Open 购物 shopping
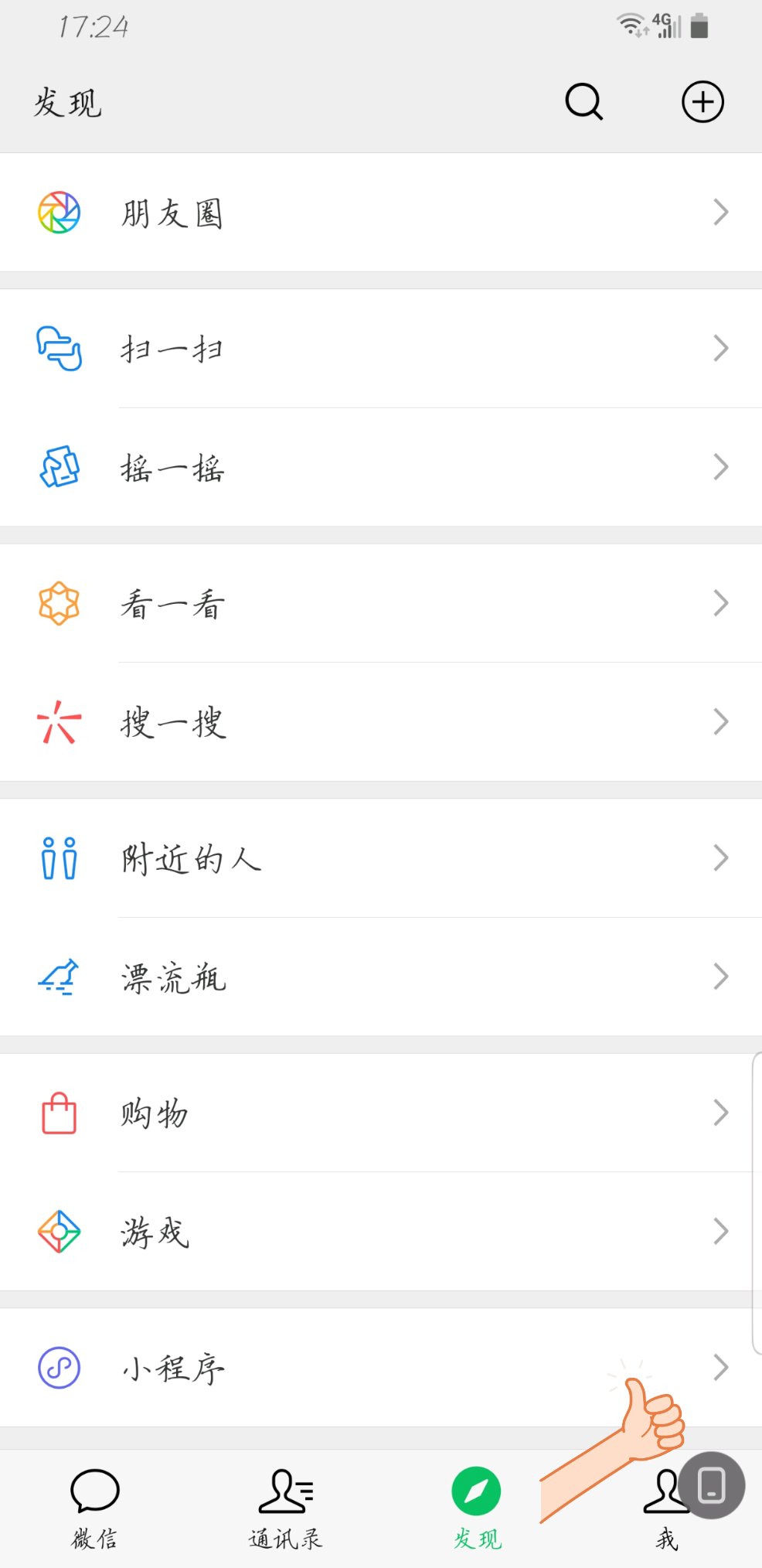The height and width of the screenshot is (1568, 762). click(381, 1113)
